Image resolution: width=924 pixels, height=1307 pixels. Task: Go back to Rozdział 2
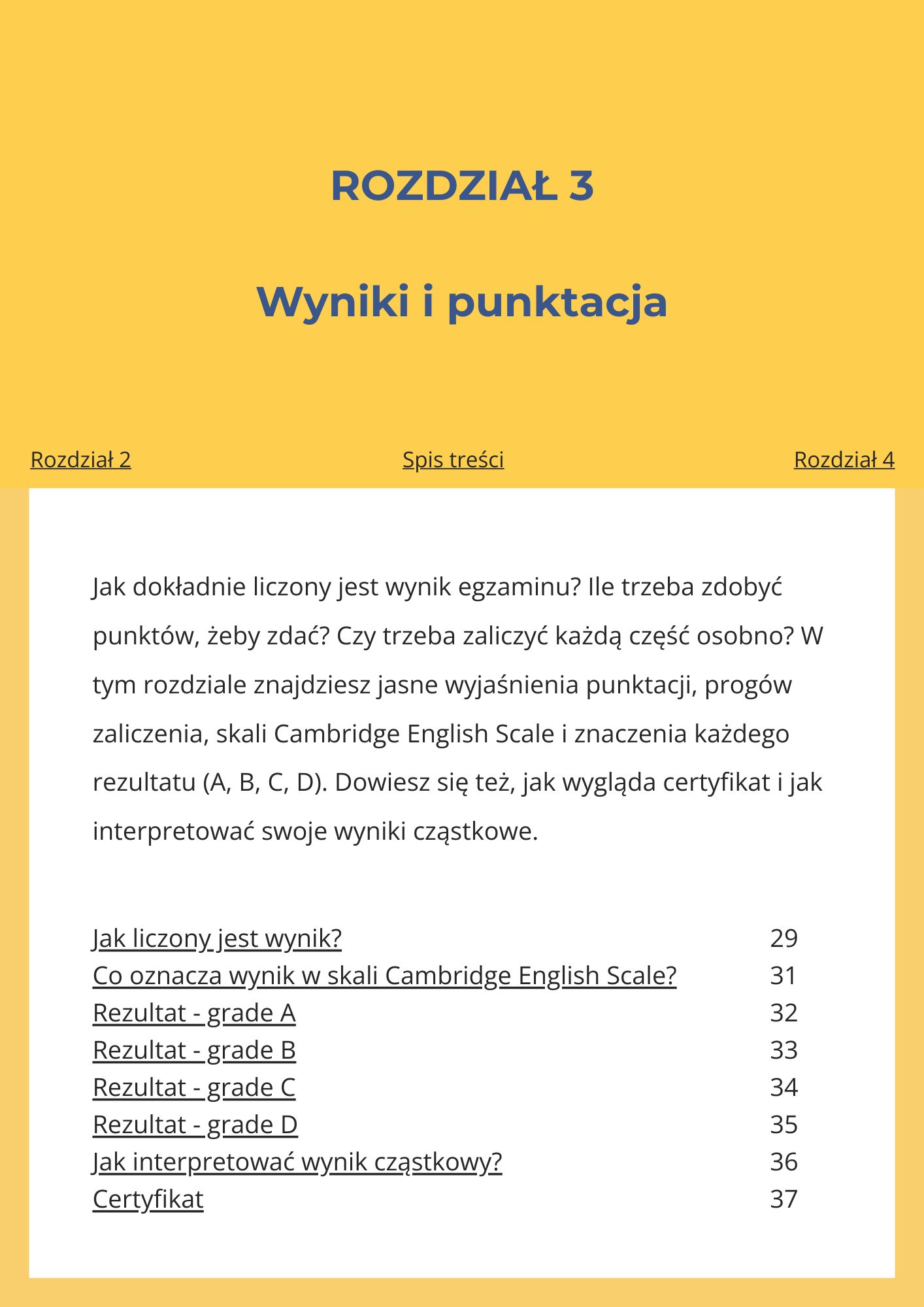coord(80,460)
